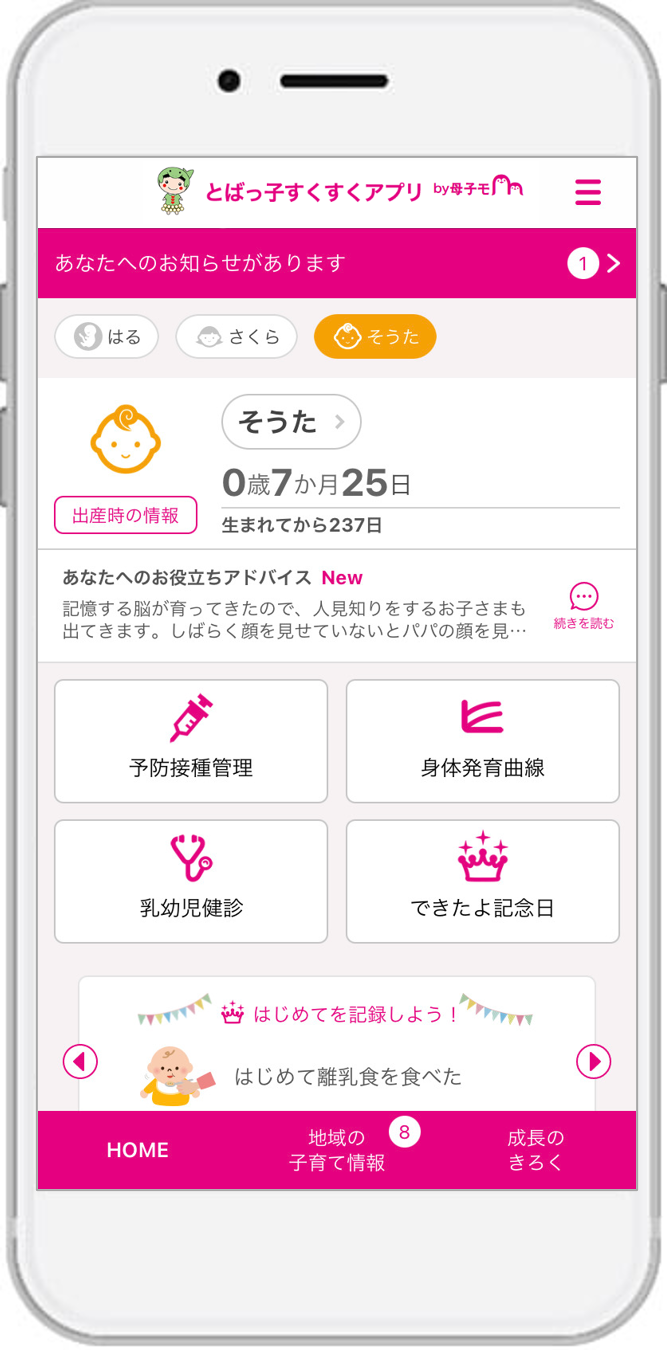Show next milestone card with right arrow

[x=594, y=1061]
